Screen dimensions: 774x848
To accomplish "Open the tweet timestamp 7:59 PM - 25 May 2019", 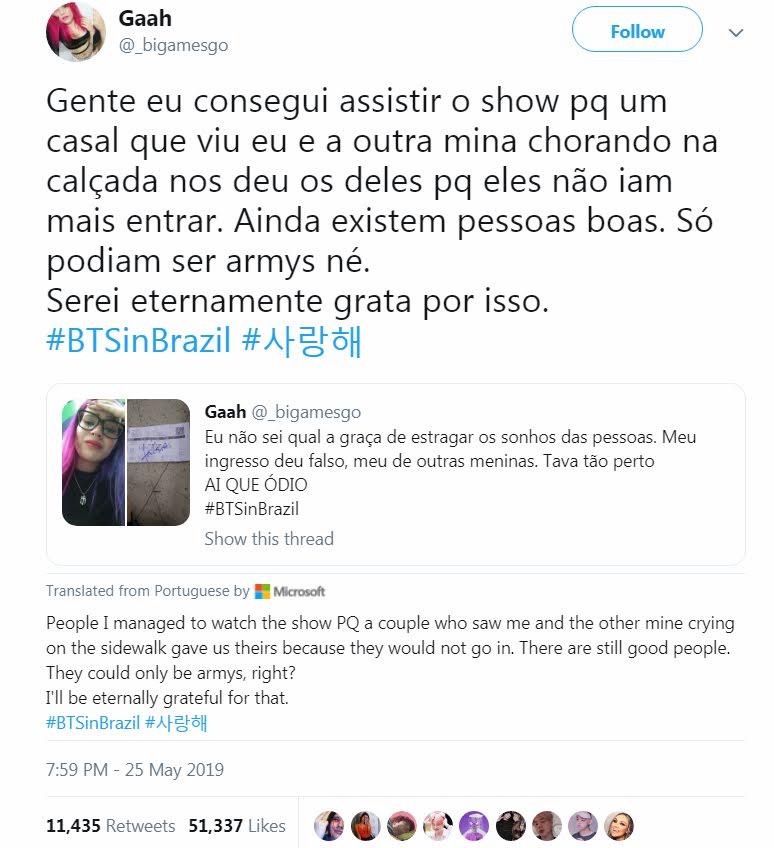I will pos(135,770).
